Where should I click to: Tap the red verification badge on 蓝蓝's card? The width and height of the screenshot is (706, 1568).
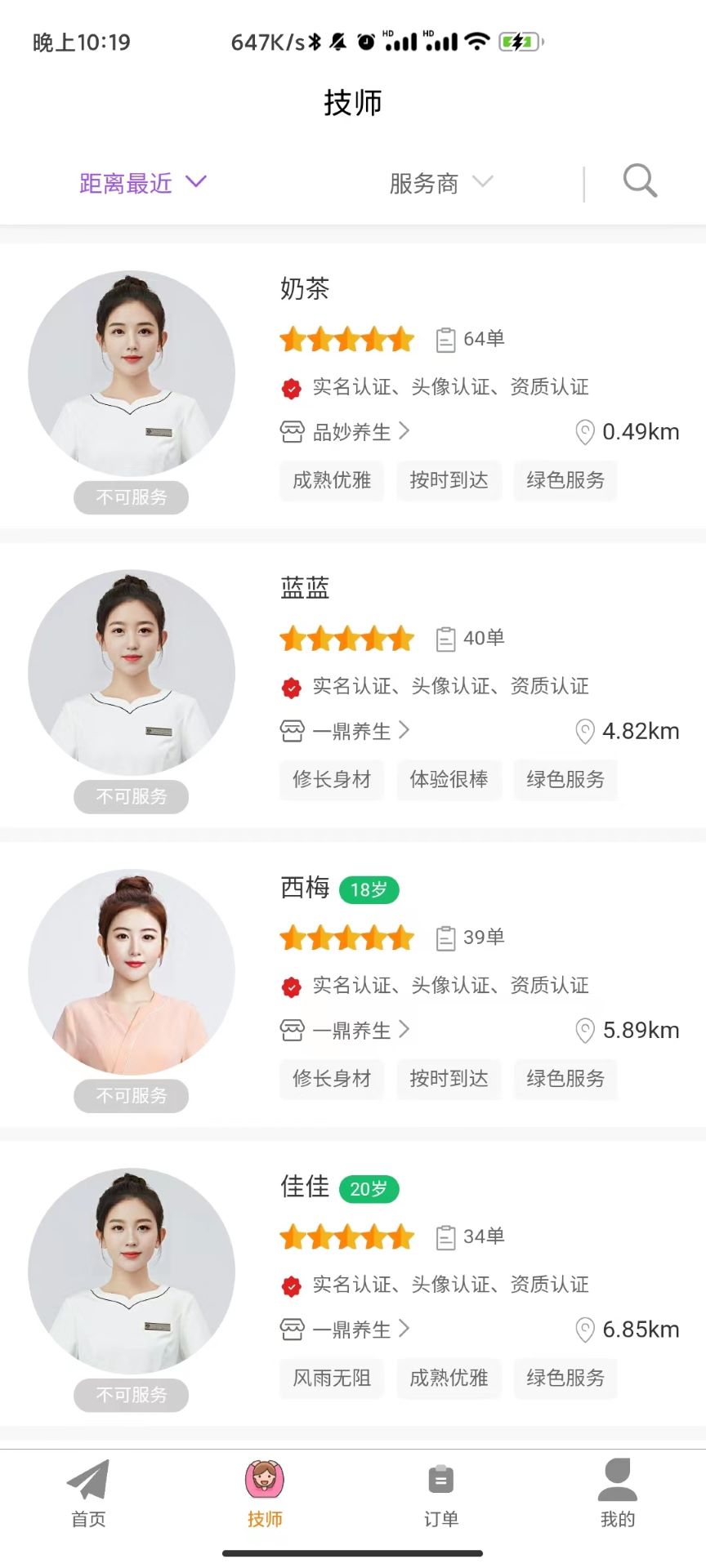(291, 687)
